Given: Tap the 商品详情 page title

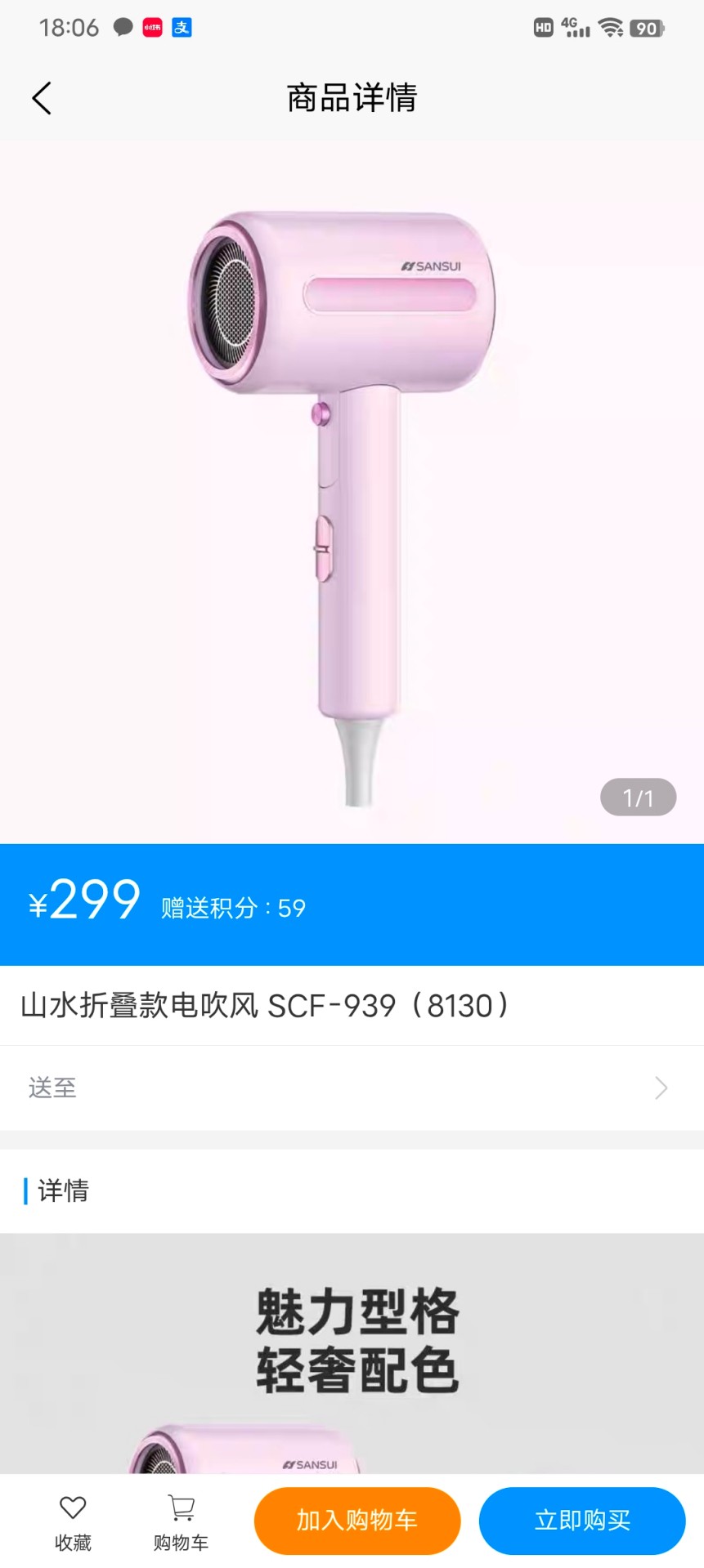Looking at the screenshot, I should [x=352, y=97].
